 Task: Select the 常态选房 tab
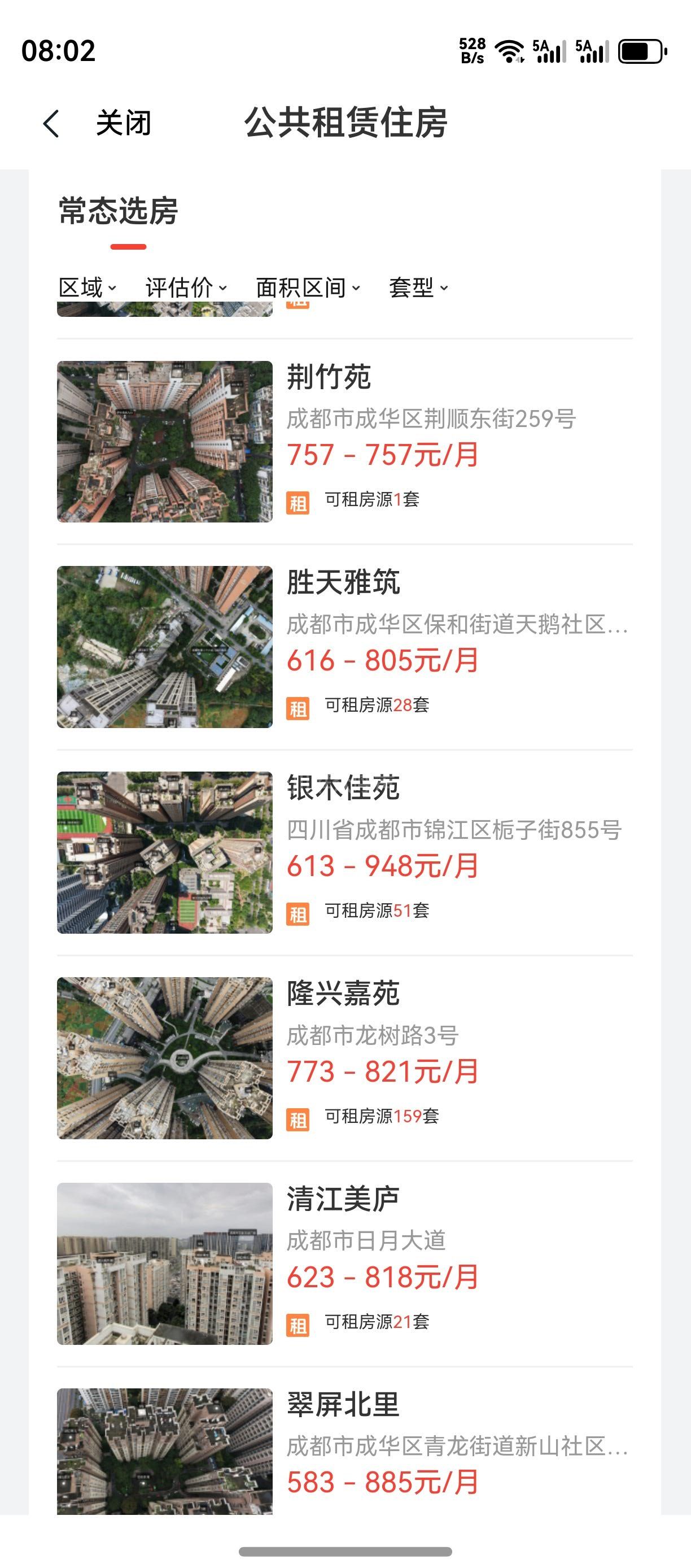click(119, 212)
